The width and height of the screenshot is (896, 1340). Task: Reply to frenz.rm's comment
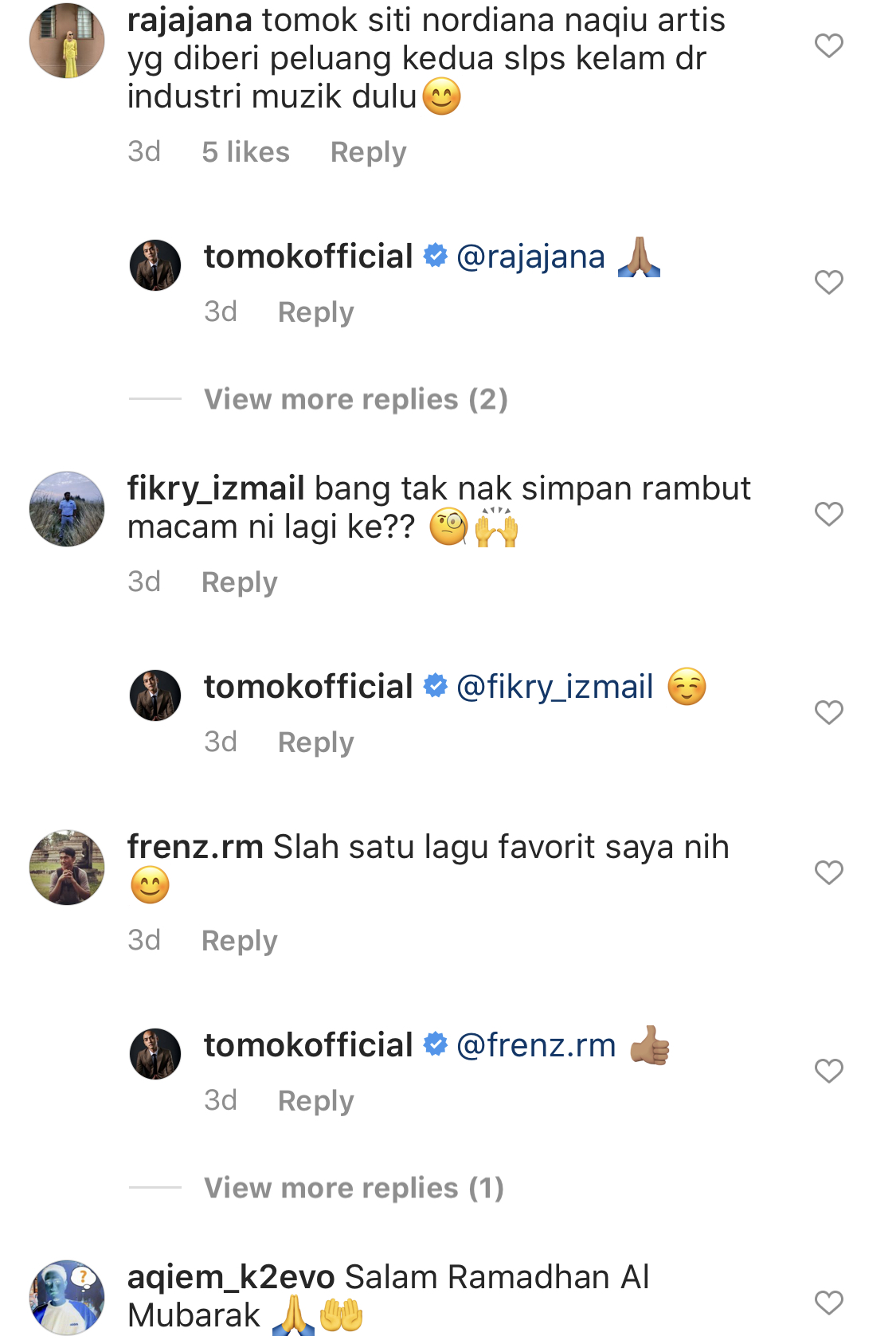pyautogui.click(x=239, y=941)
